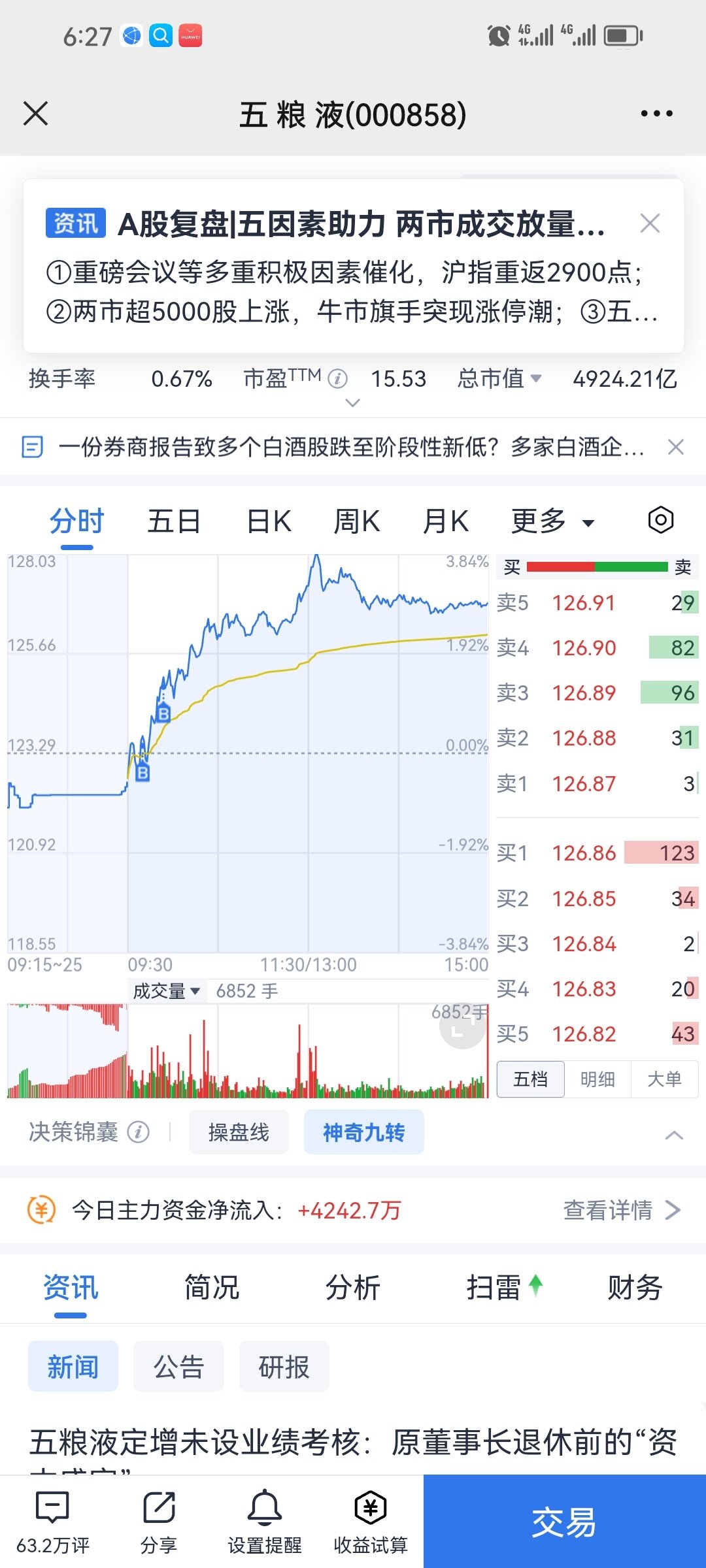Dismiss the 券商报告 news ticker
Screen dimensions: 706x1568
click(x=675, y=448)
